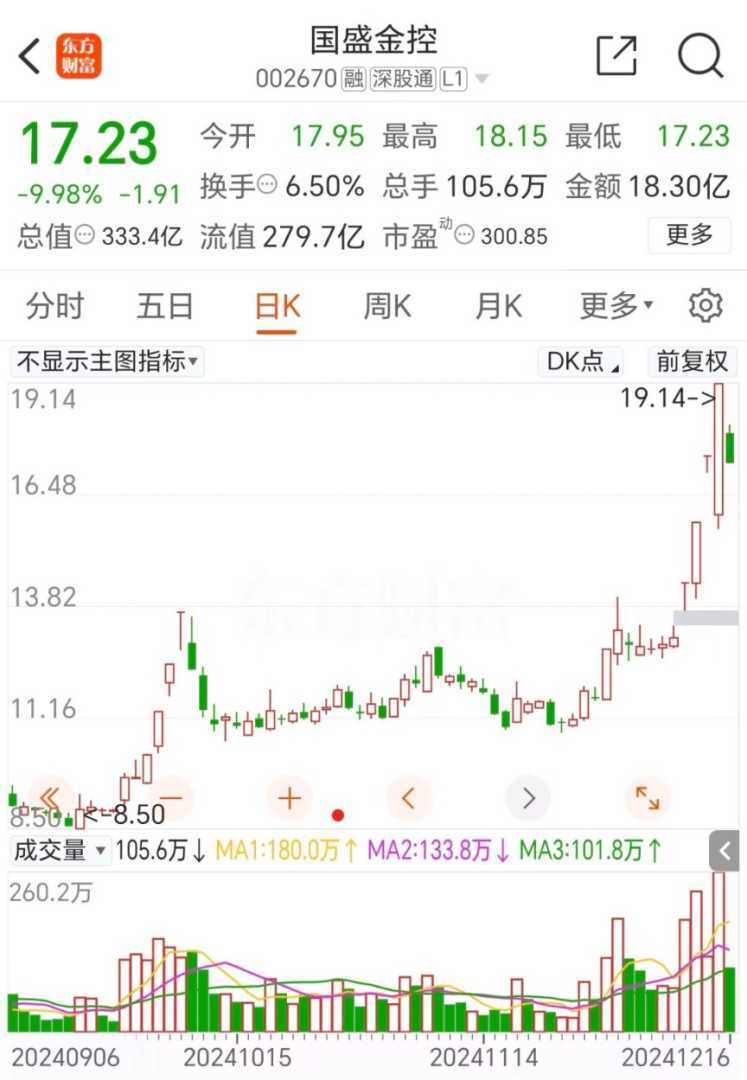
Task: Switch to the 周K tab
Action: pyautogui.click(x=387, y=306)
